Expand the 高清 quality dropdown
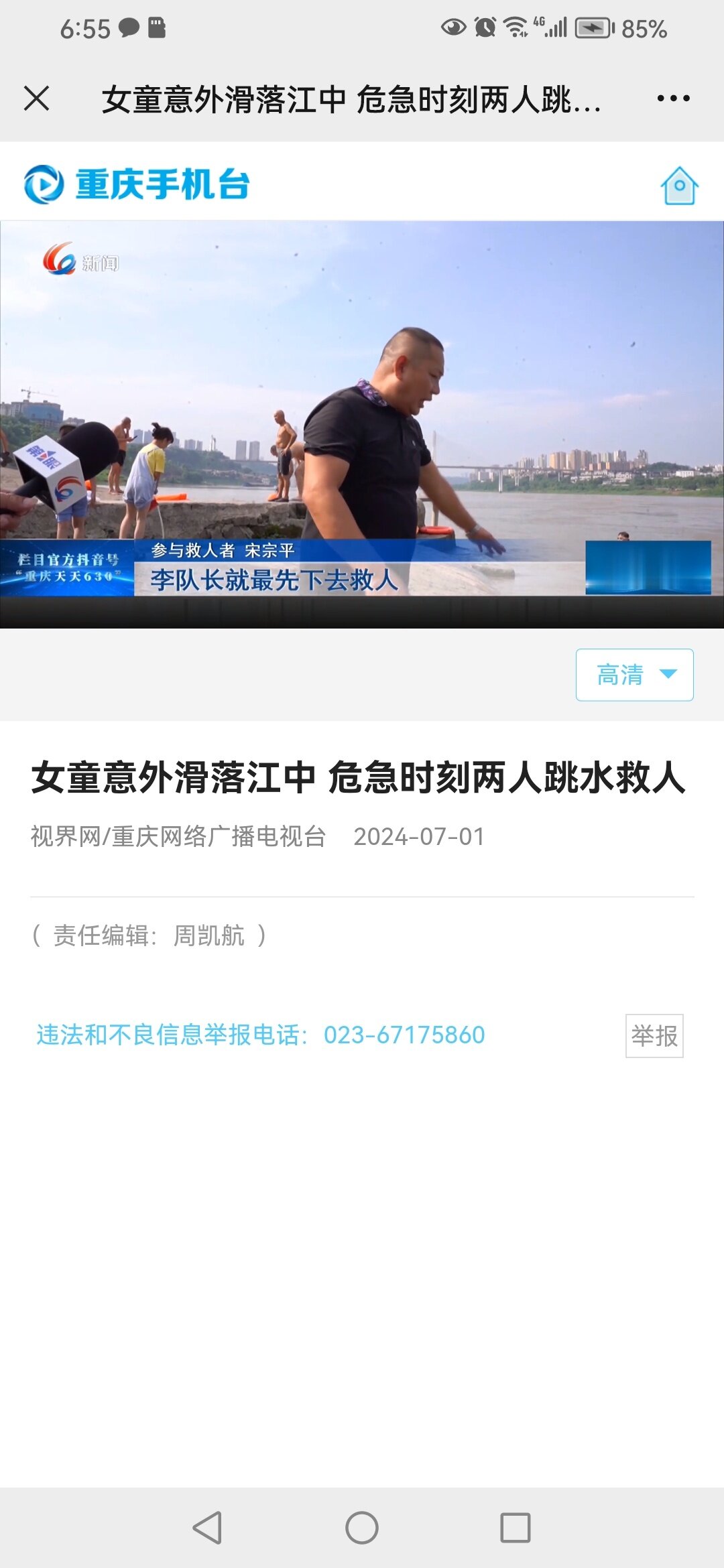Image resolution: width=724 pixels, height=1568 pixels. point(634,675)
